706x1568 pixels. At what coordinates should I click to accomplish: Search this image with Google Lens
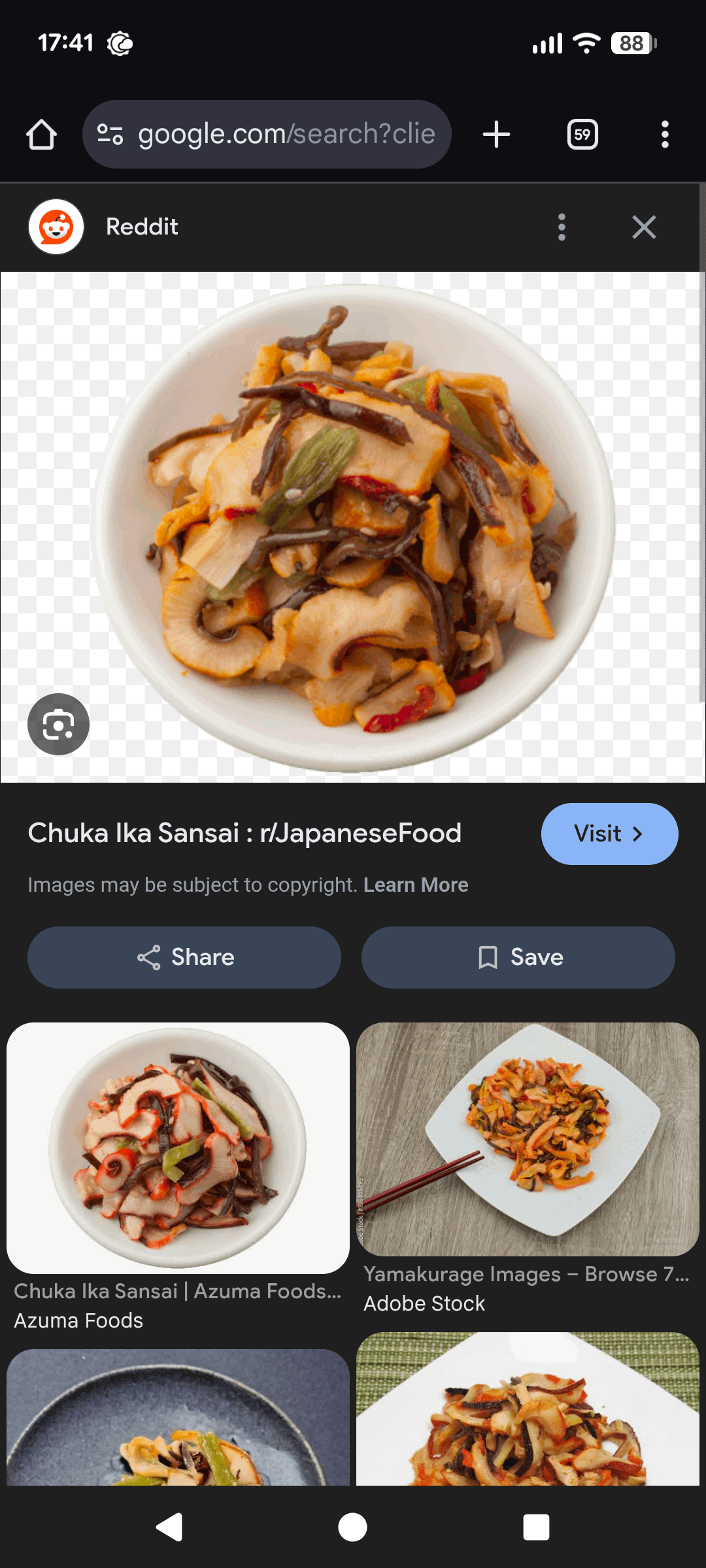point(58,724)
